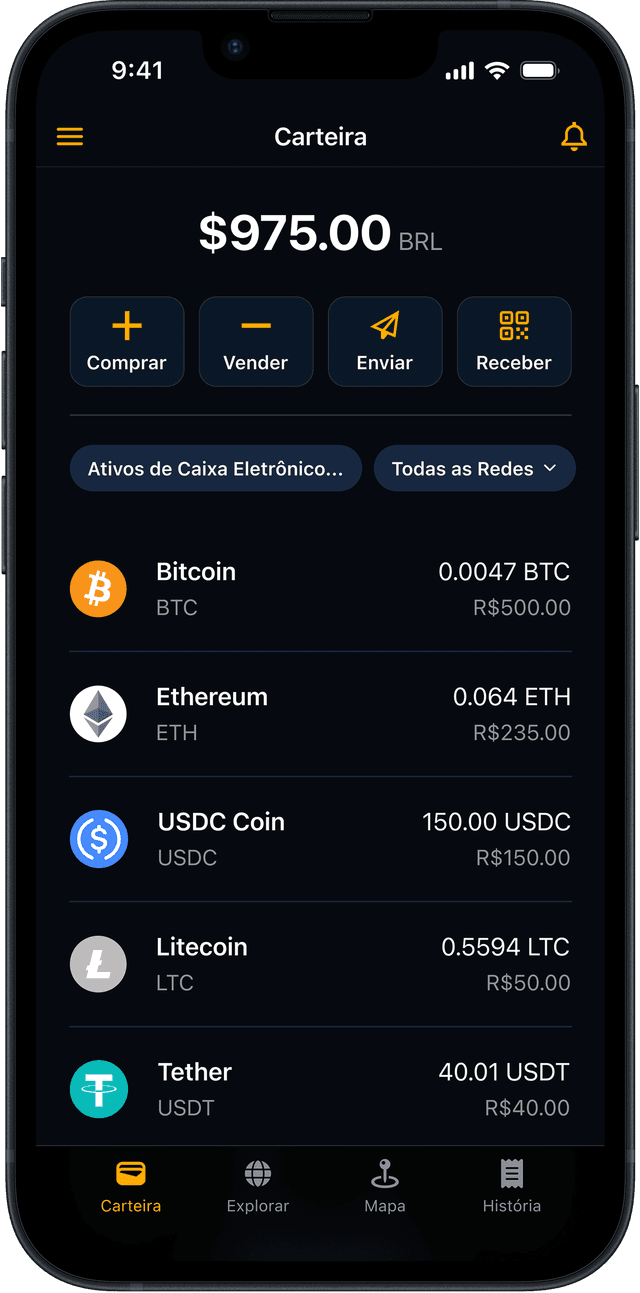
Task: Open the notifications bell
Action: coord(574,137)
